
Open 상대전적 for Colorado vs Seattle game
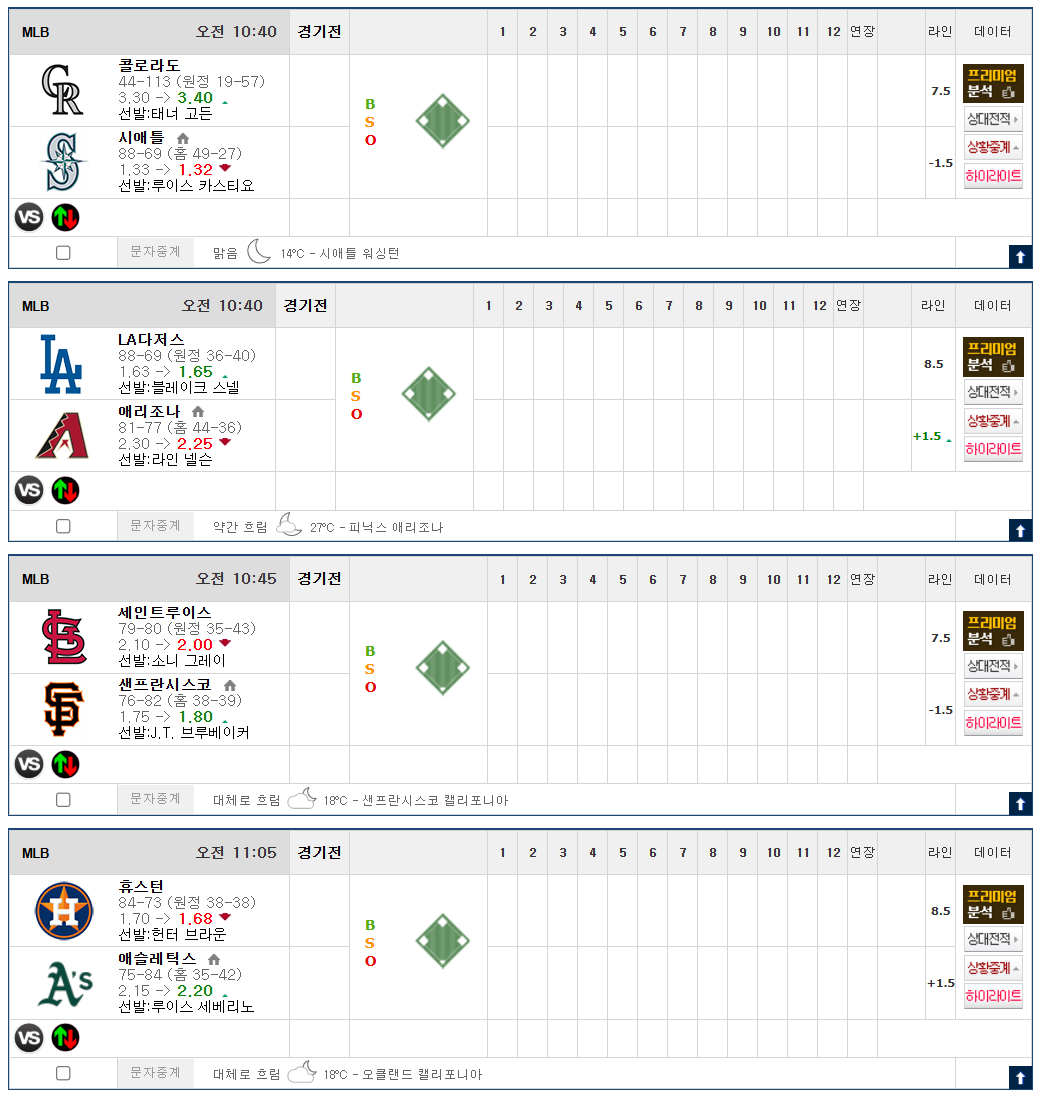pos(992,119)
